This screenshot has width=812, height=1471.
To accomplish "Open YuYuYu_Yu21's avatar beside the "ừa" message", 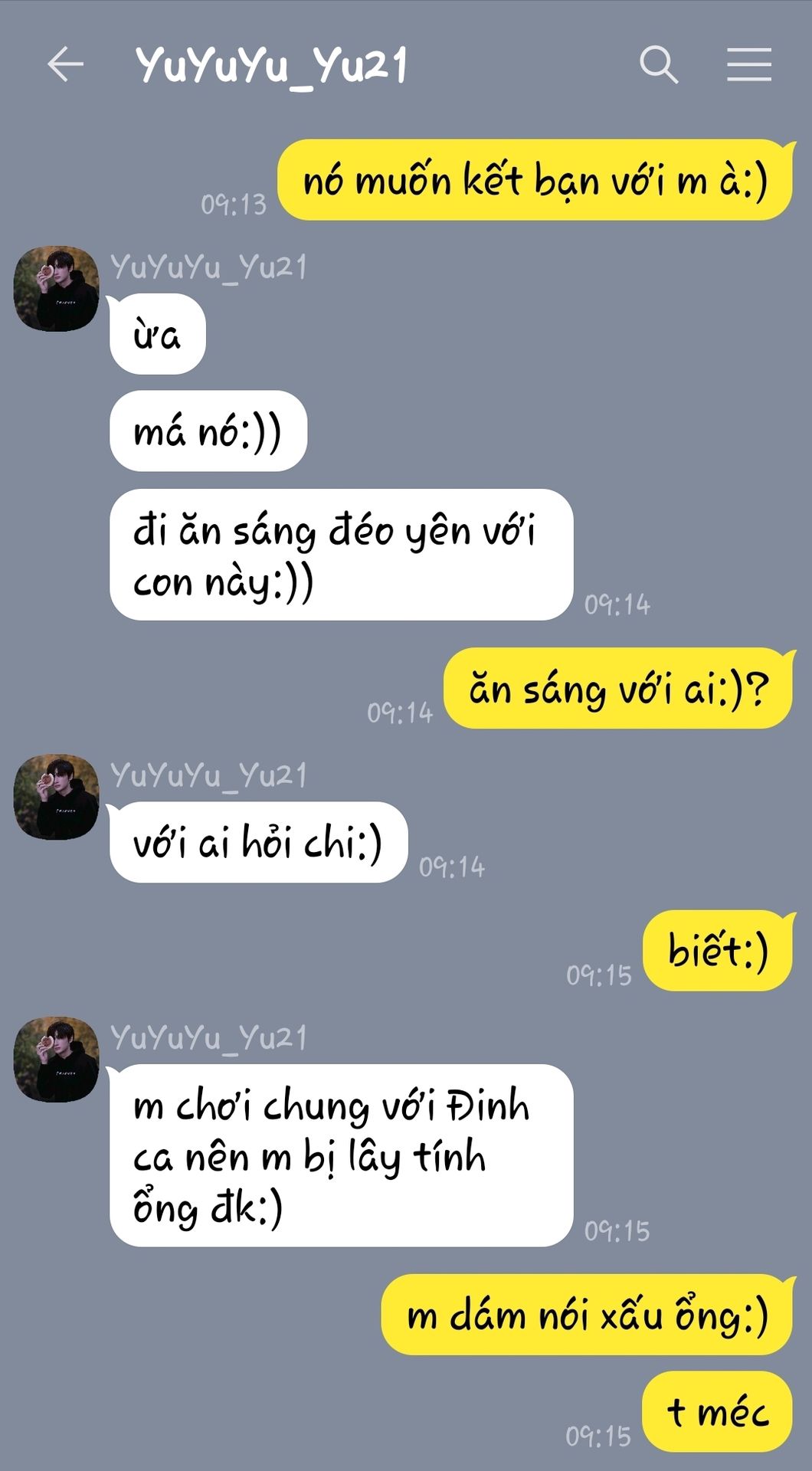I will point(57,289).
